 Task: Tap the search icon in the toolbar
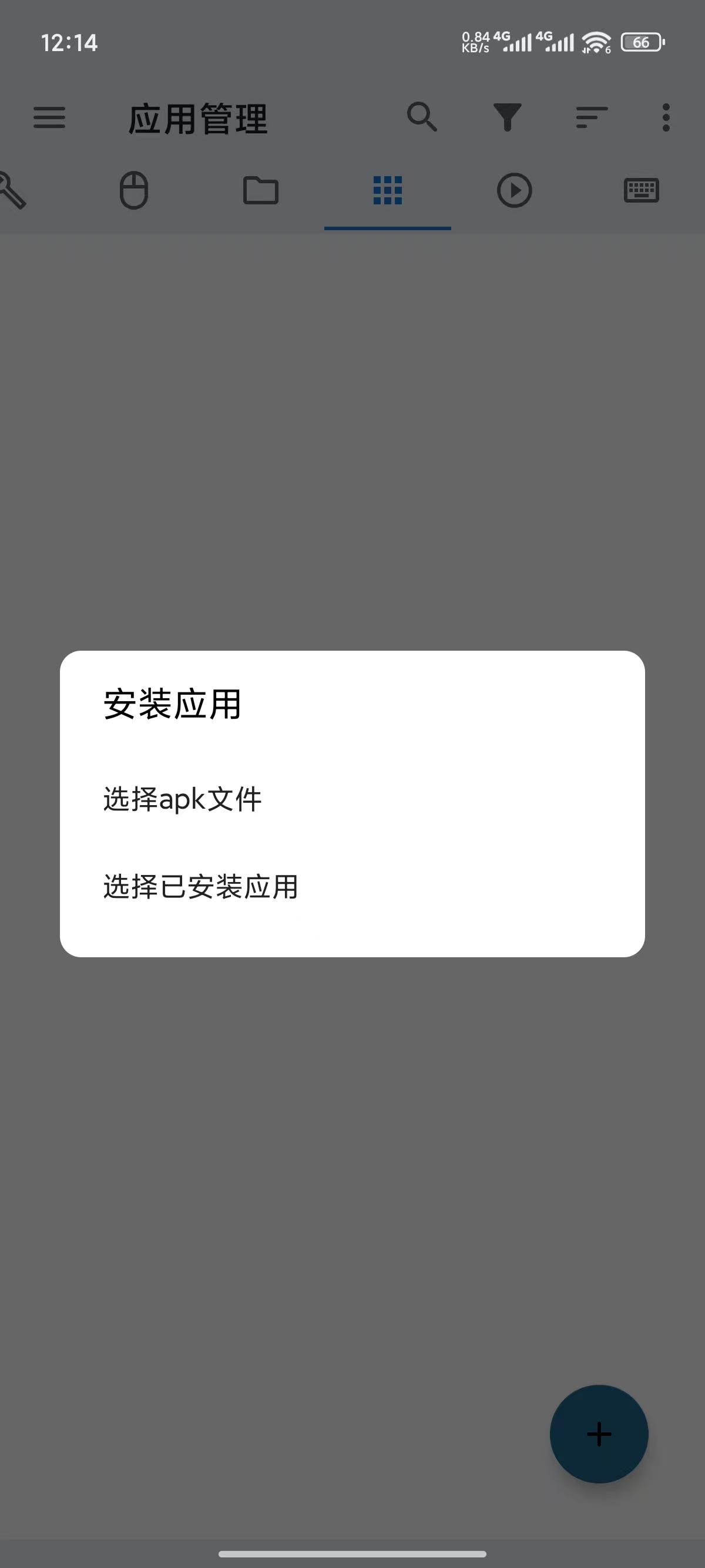click(x=422, y=117)
